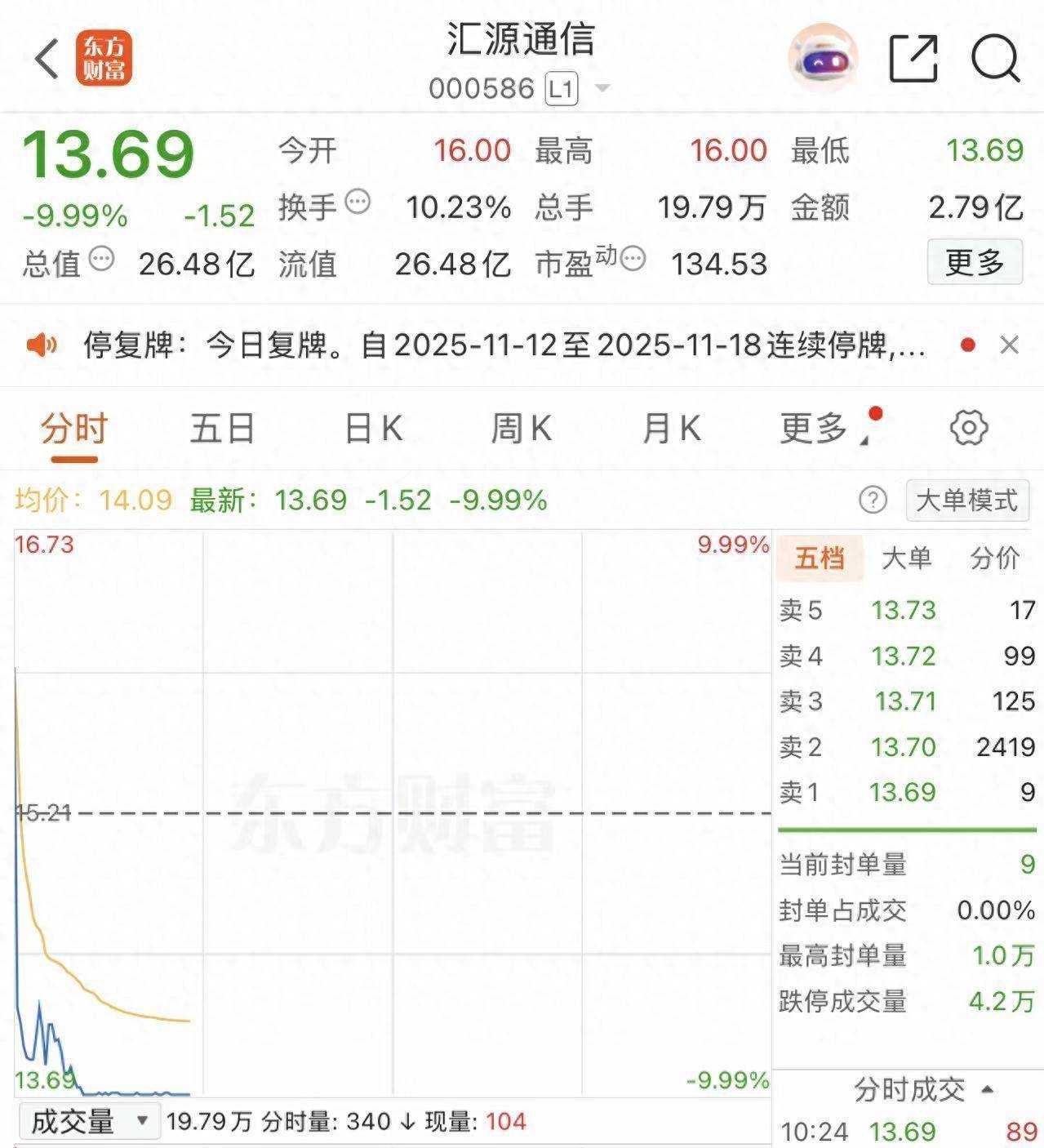Image resolution: width=1044 pixels, height=1148 pixels.
Task: Share this stock page
Action: tap(913, 58)
